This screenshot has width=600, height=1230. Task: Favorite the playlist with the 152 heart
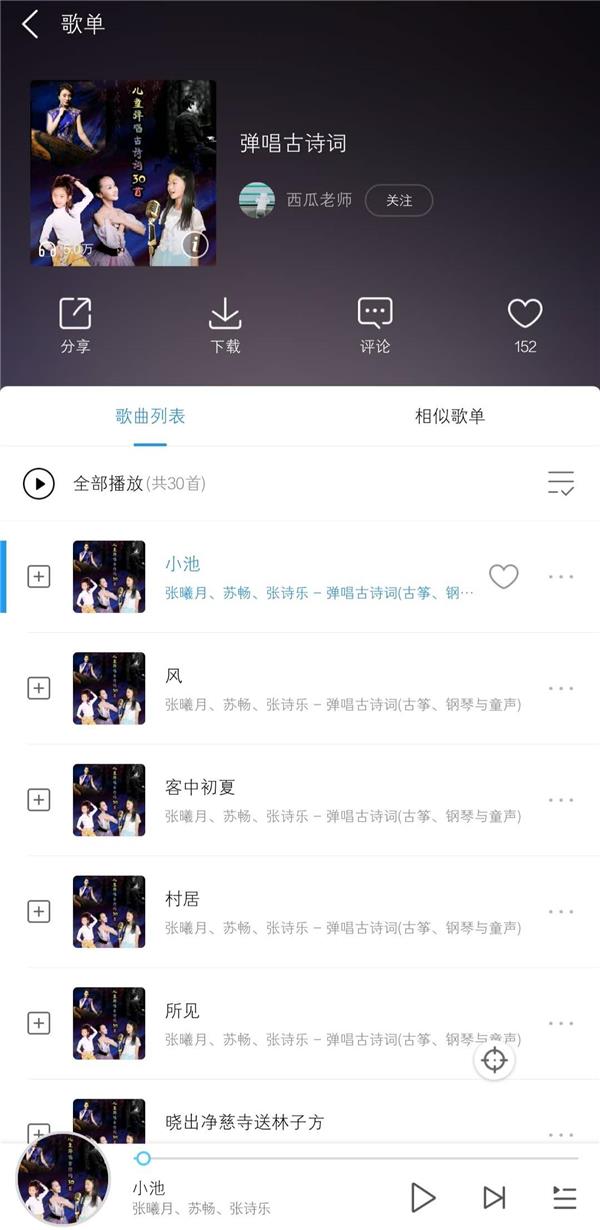525,325
